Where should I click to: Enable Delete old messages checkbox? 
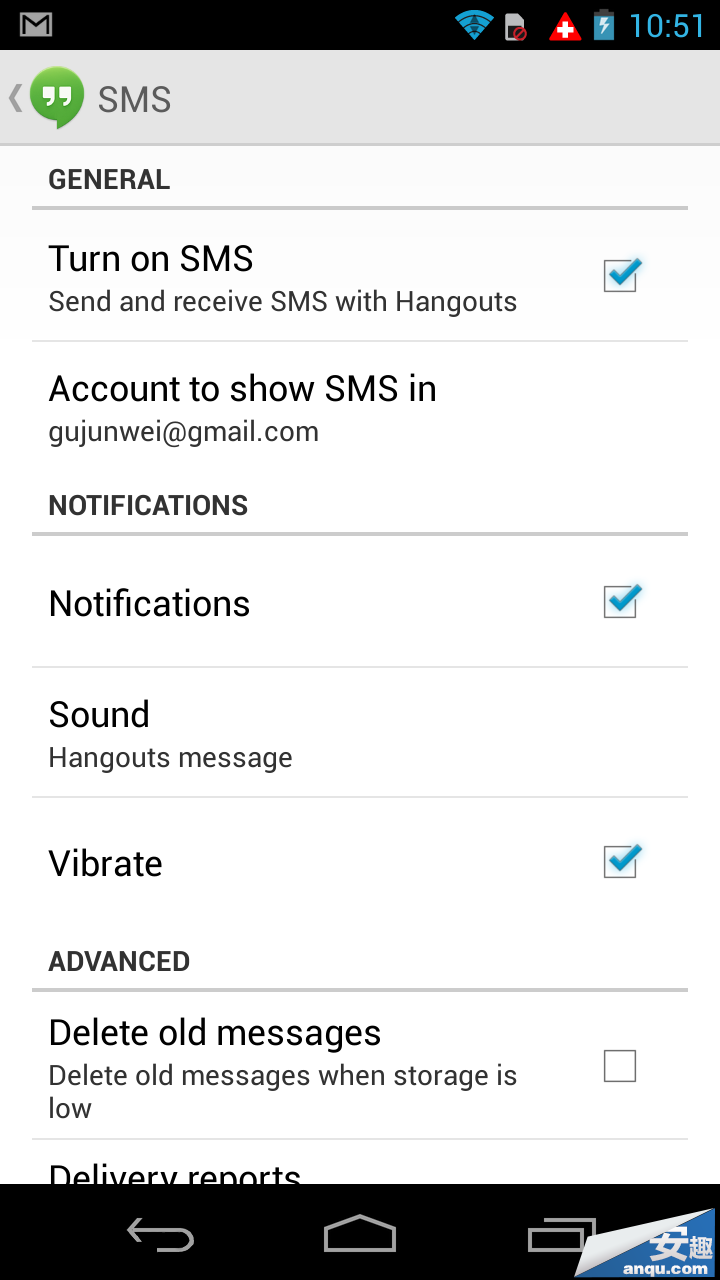620,1067
